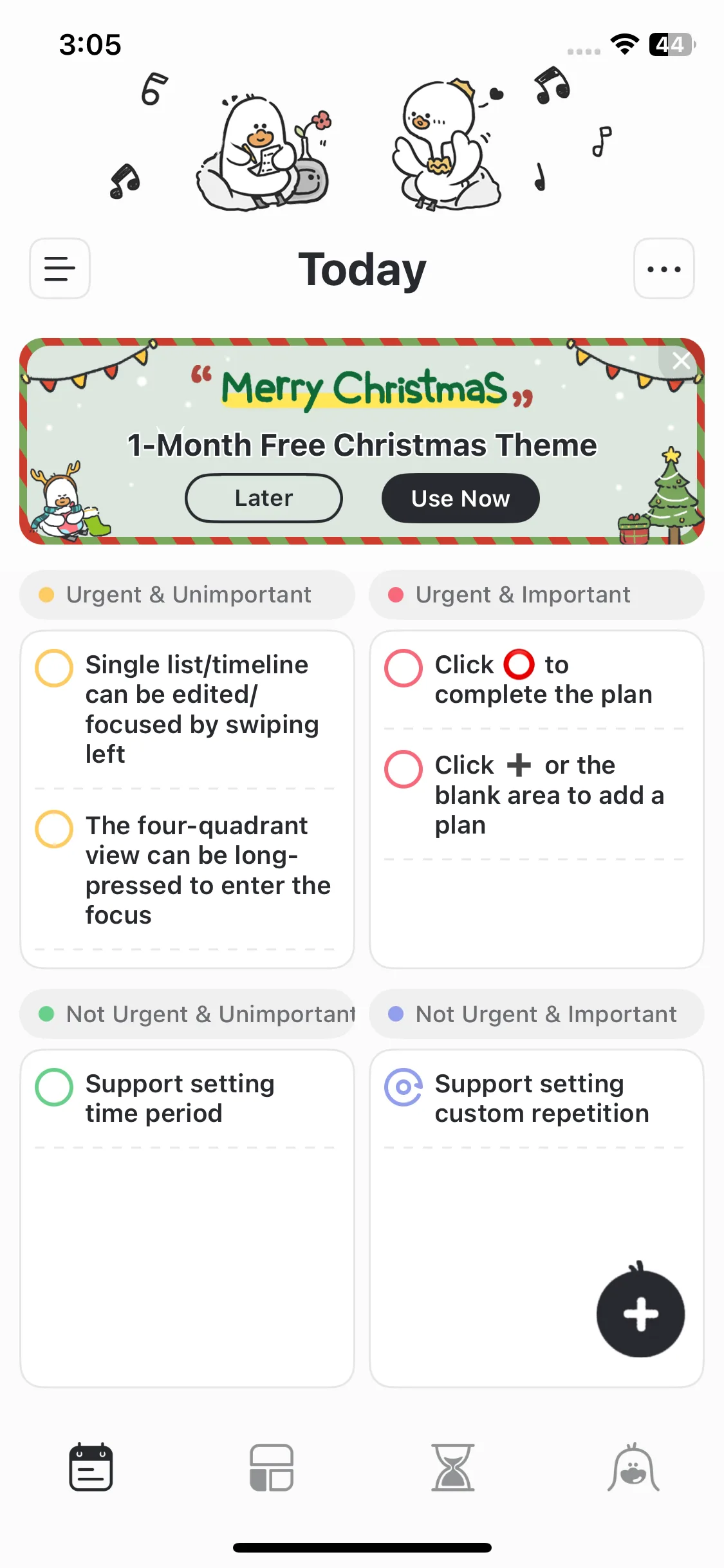Switch to the duck profile tab
724x1568 pixels.
tap(634, 1467)
